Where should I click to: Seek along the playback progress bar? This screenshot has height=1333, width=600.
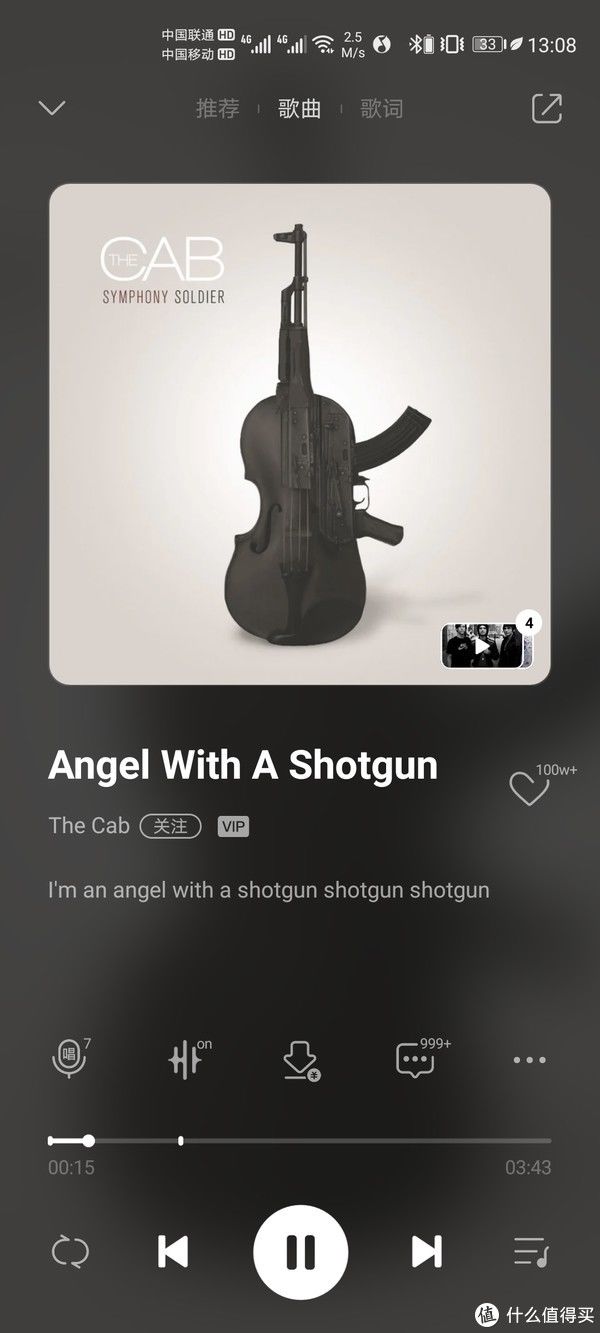point(300,1141)
